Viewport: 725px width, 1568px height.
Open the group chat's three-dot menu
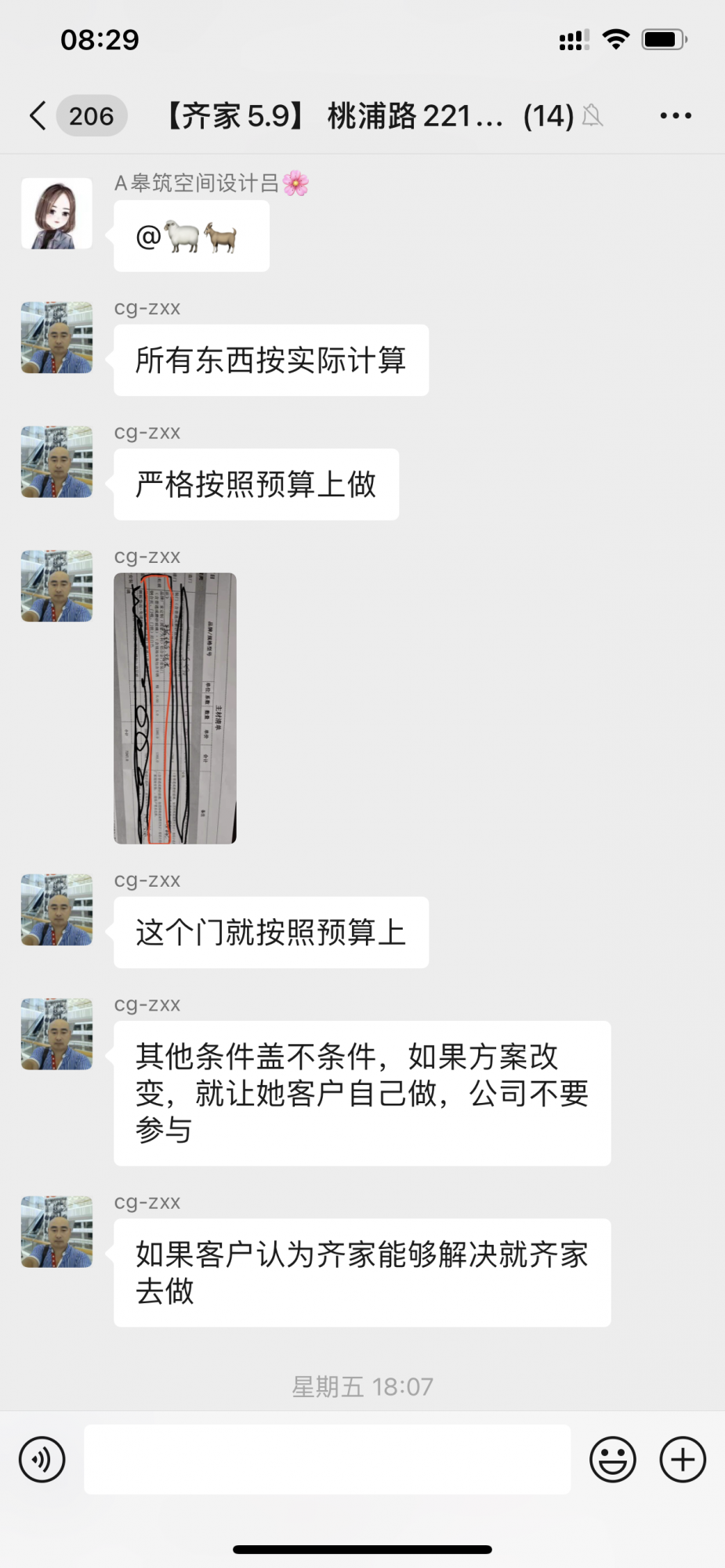(675, 115)
